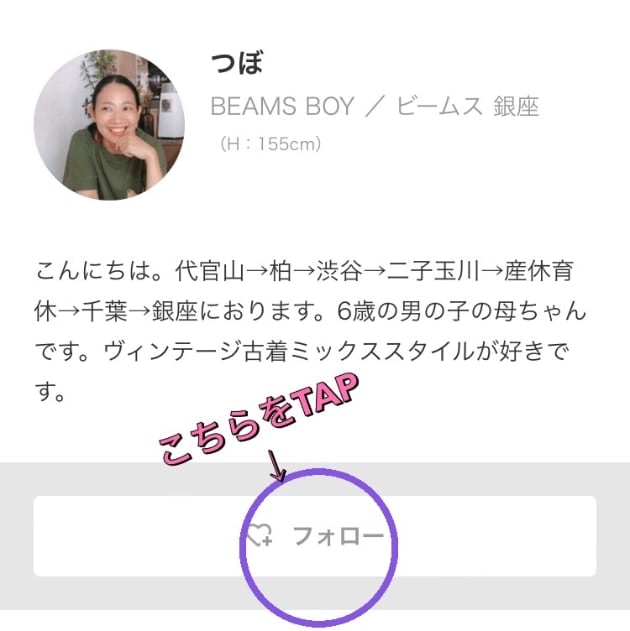Follow つぼ with the フォロー button
This screenshot has height=631, width=630.
(x=315, y=536)
